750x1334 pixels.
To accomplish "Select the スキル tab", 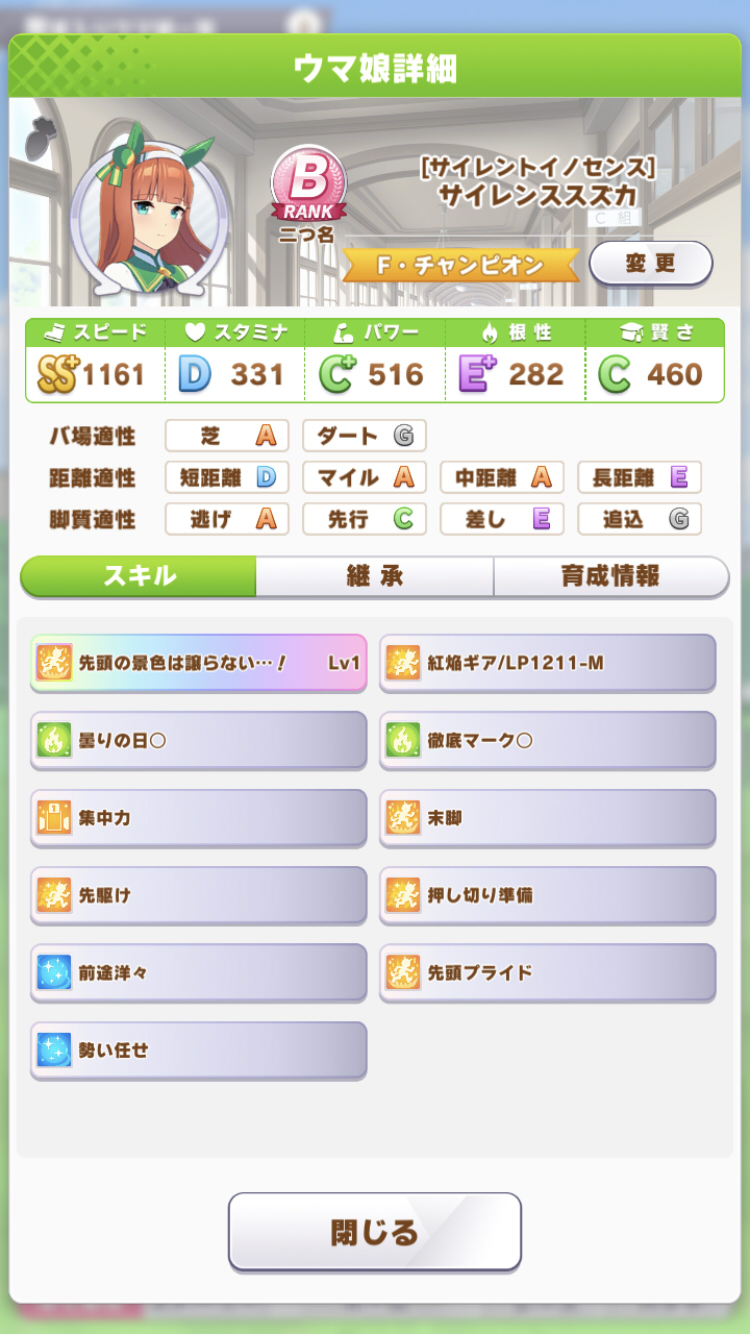I will coord(139,576).
